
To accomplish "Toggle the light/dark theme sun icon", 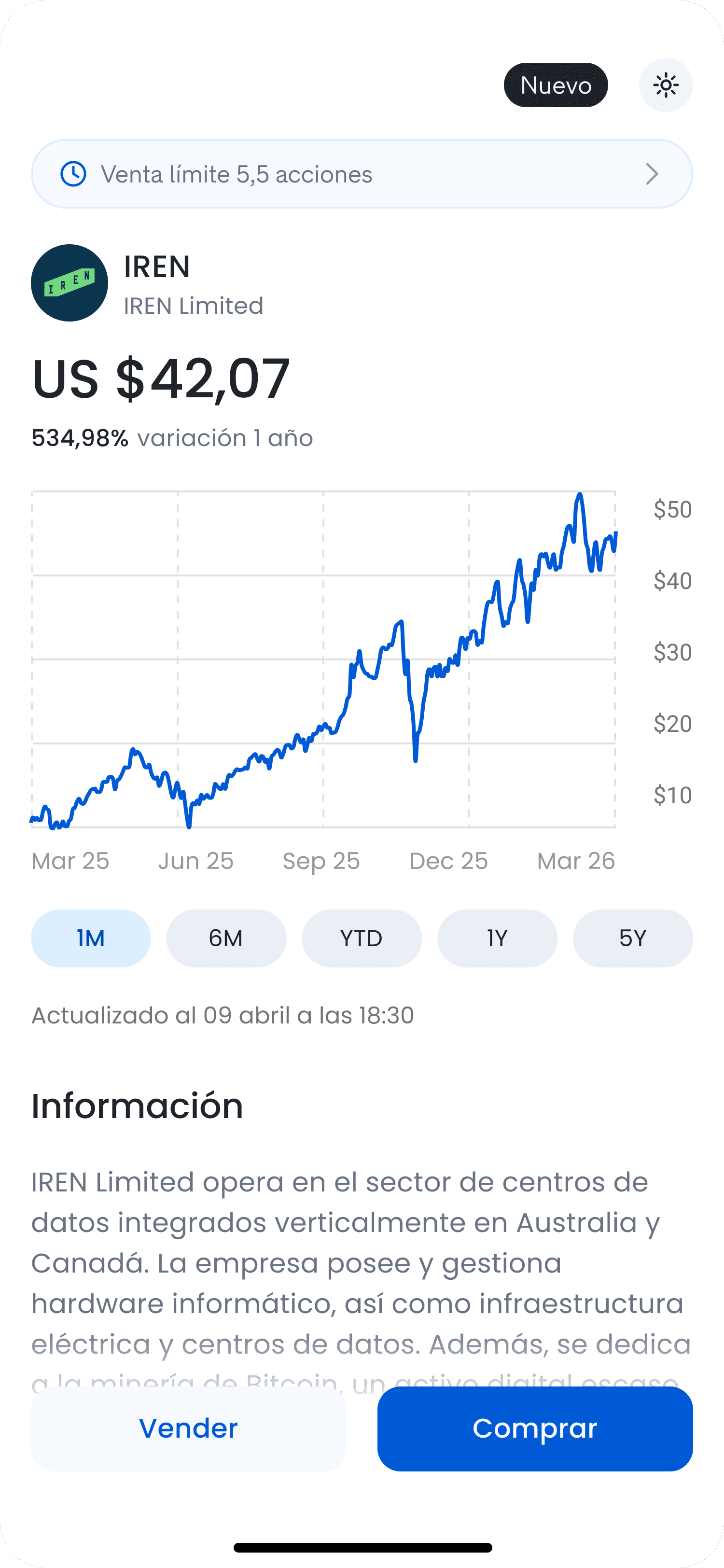I will (666, 85).
